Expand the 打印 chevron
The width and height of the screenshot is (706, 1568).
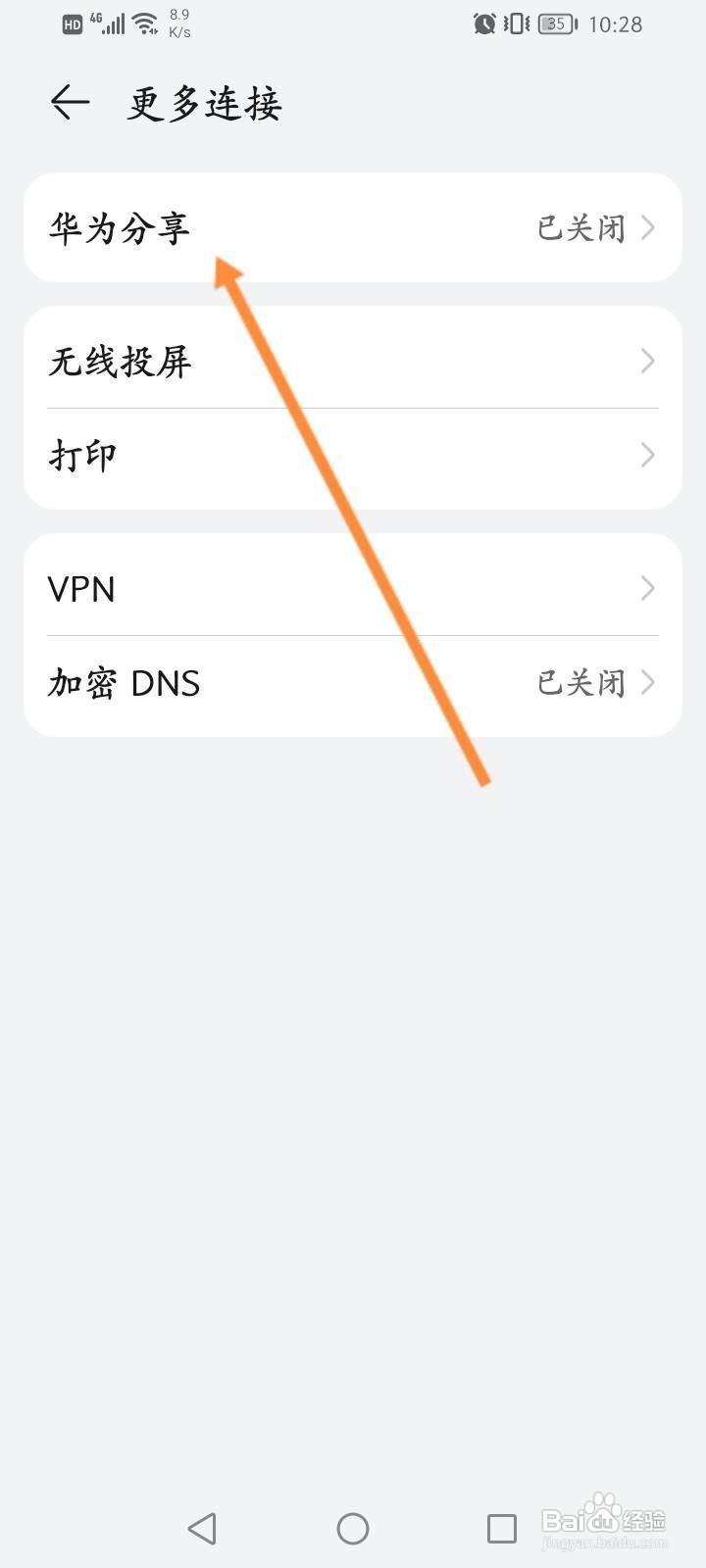pos(647,455)
